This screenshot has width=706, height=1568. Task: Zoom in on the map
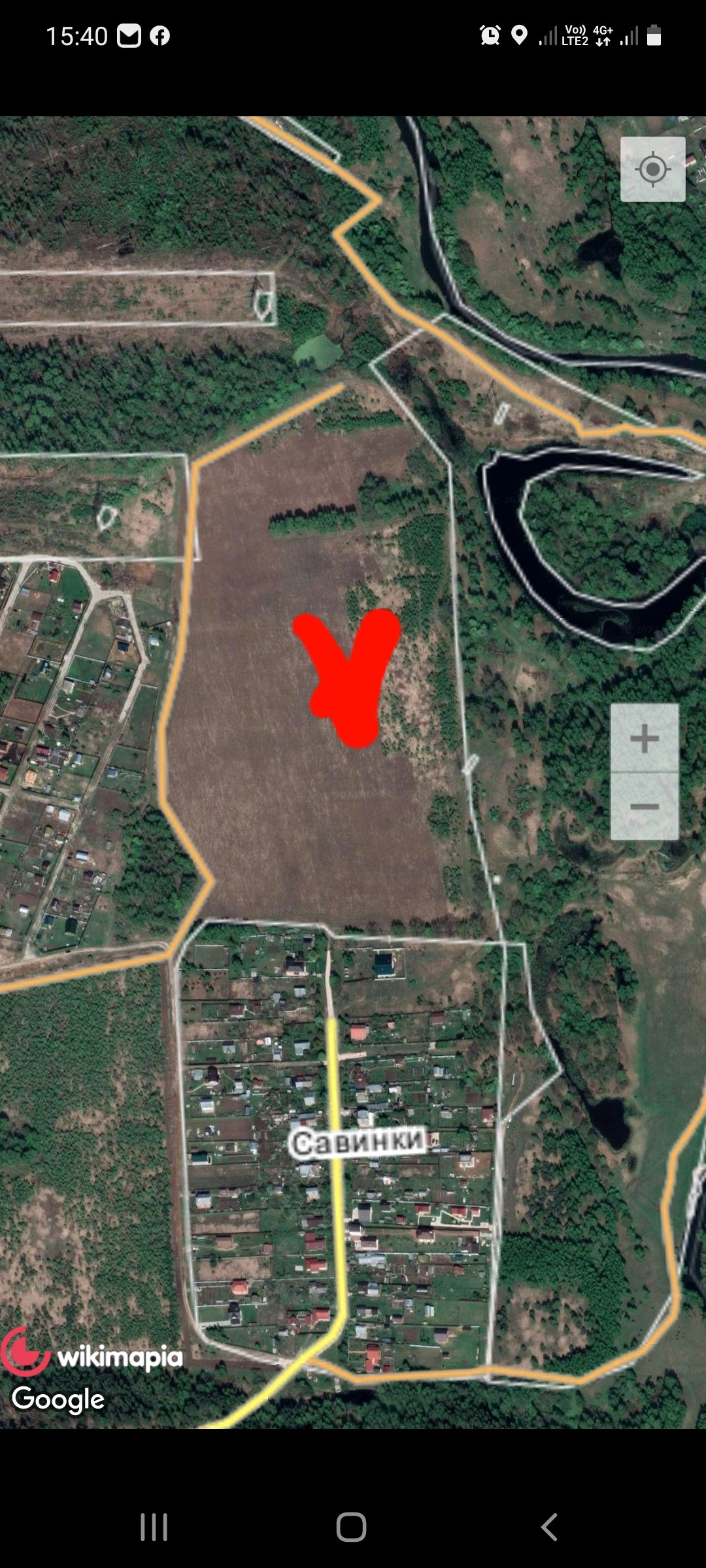[645, 738]
